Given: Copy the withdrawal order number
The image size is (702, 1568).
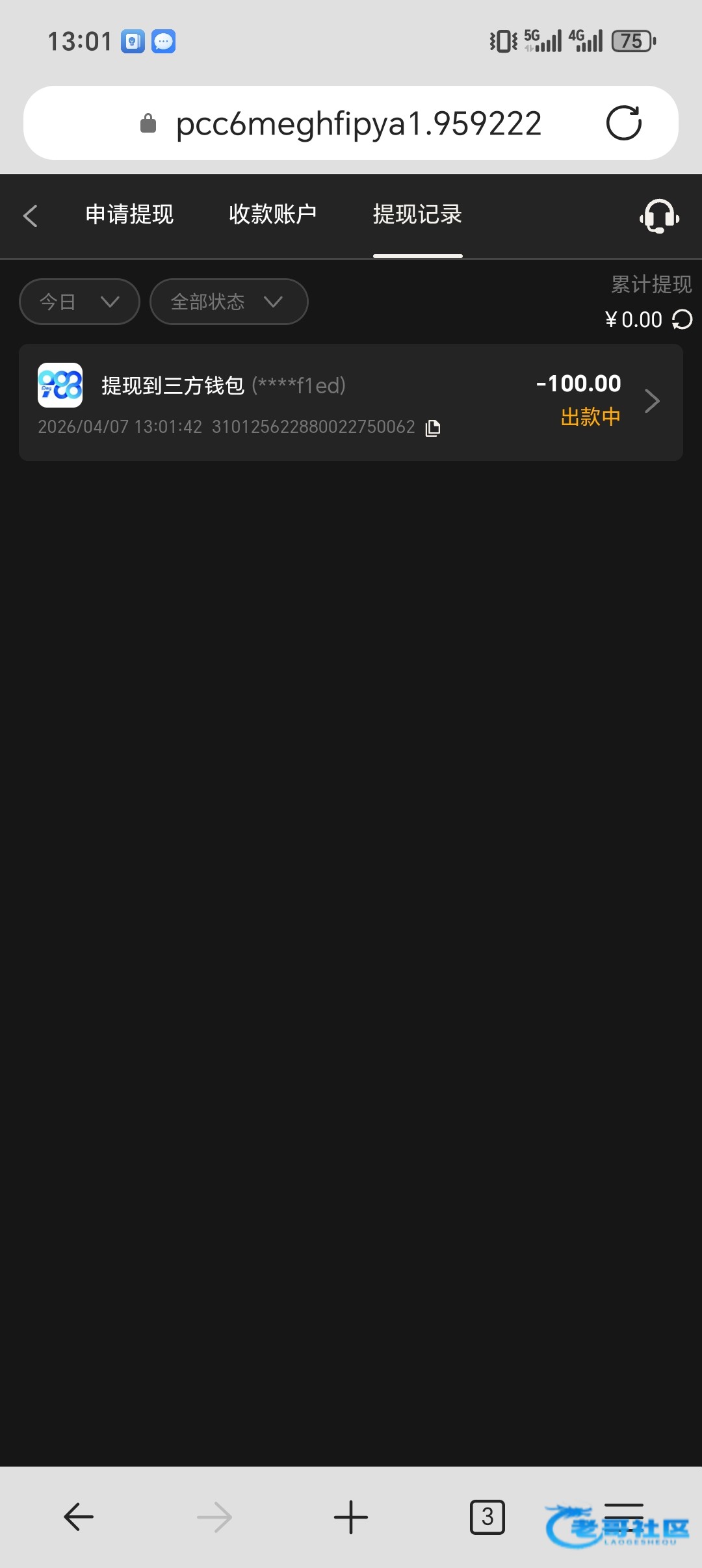Looking at the screenshot, I should [x=433, y=428].
